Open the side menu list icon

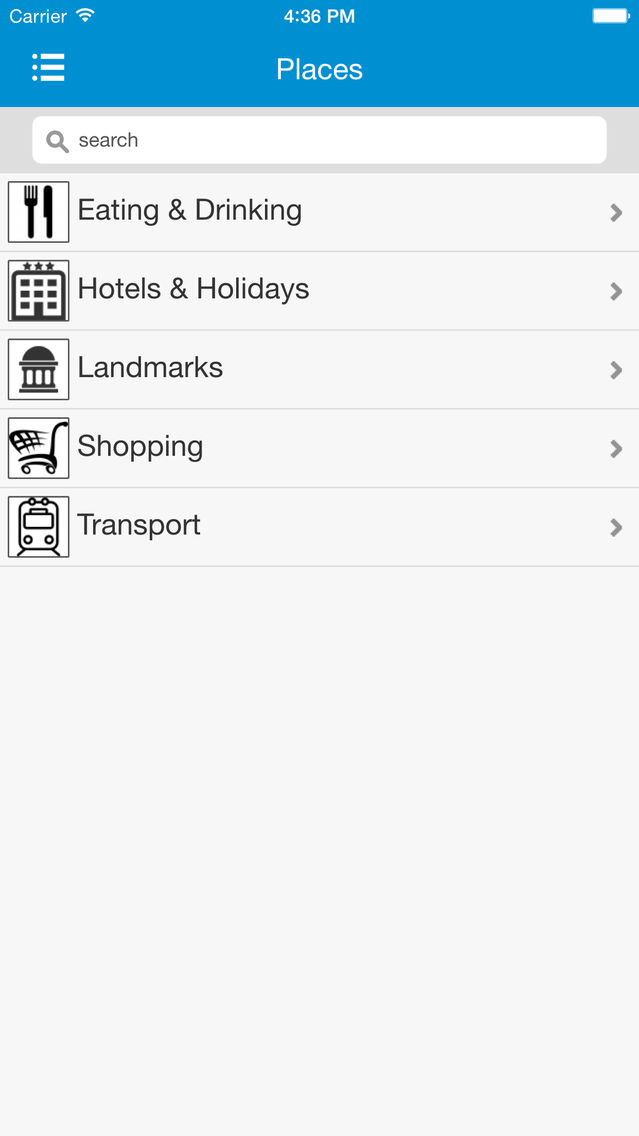(x=48, y=68)
